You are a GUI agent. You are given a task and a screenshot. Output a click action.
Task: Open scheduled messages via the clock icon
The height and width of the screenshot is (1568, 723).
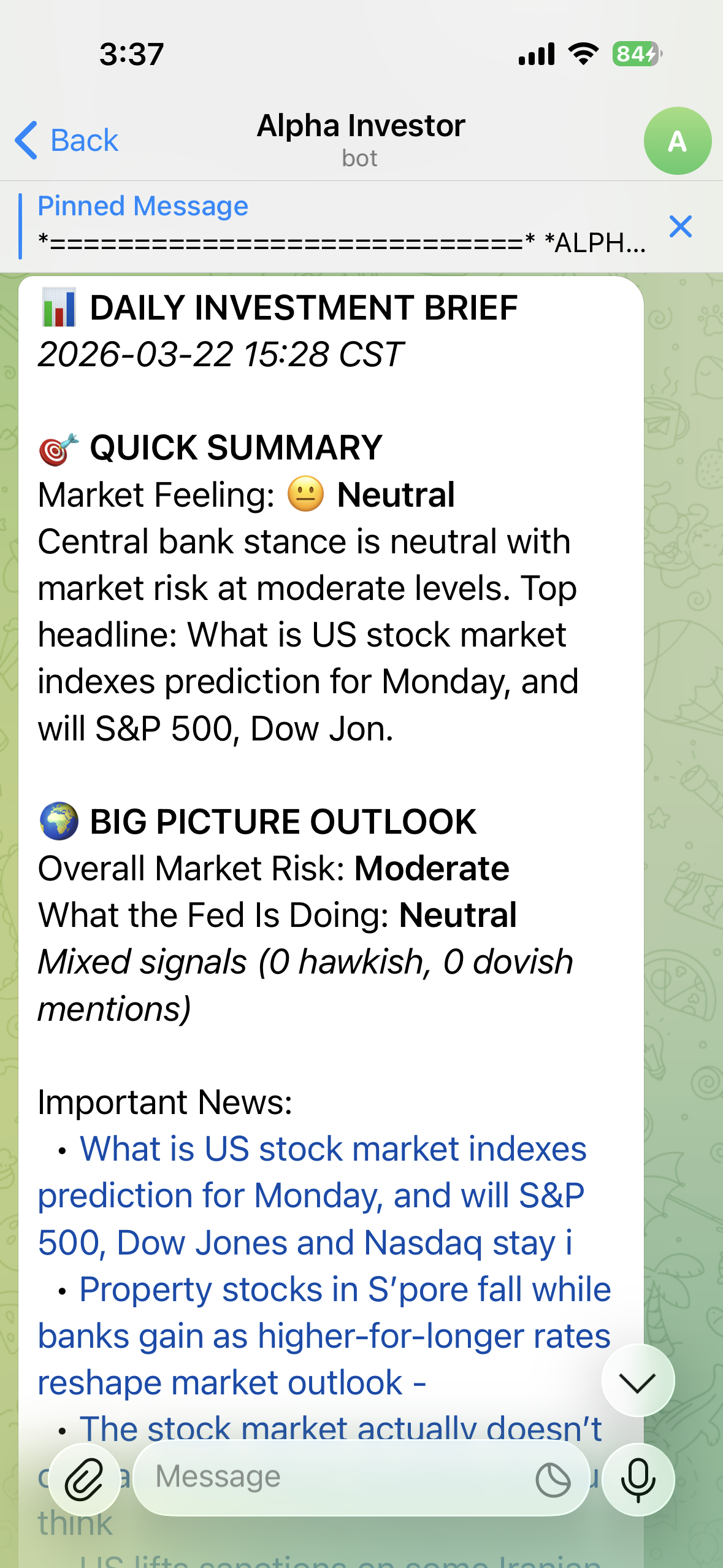pyautogui.click(x=553, y=1477)
